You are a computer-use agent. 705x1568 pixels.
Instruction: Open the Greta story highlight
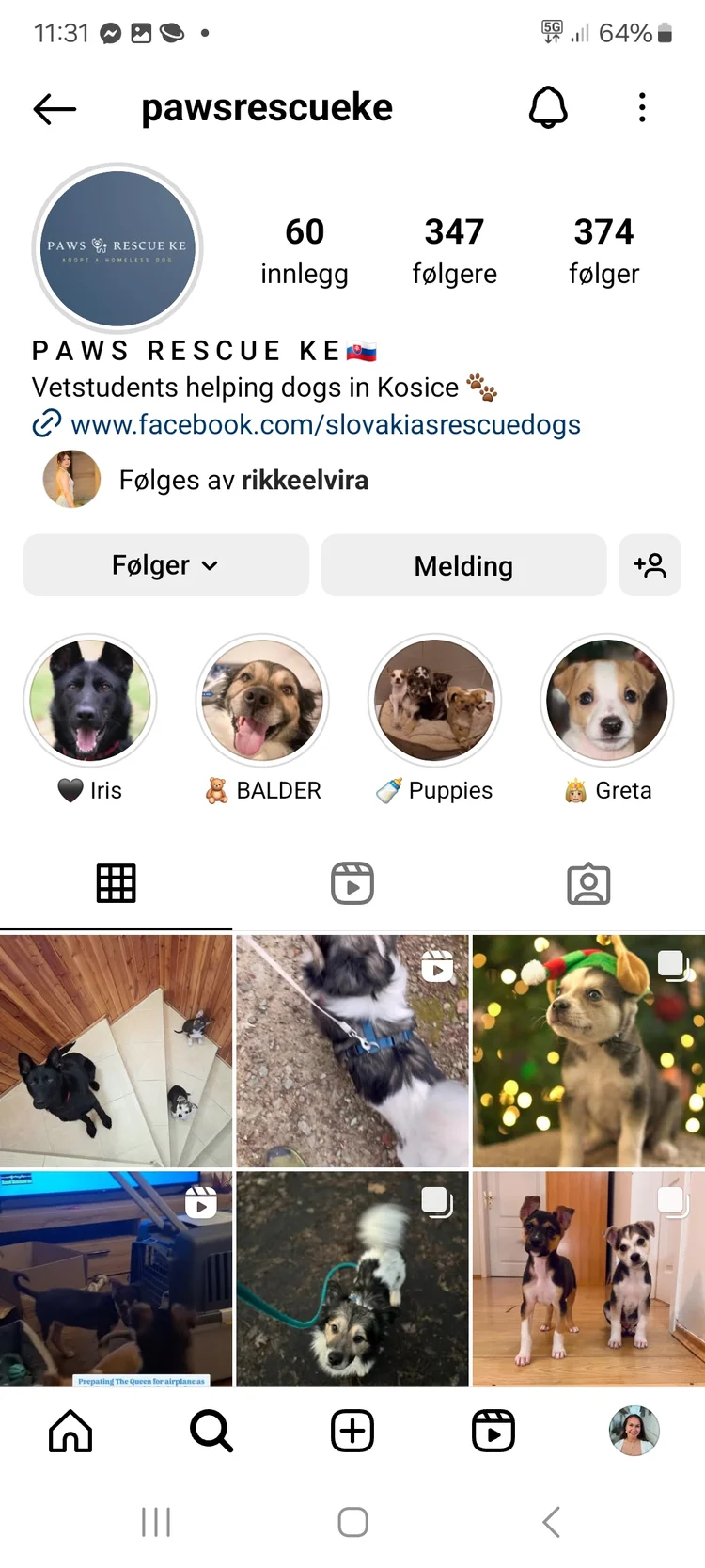(x=607, y=701)
